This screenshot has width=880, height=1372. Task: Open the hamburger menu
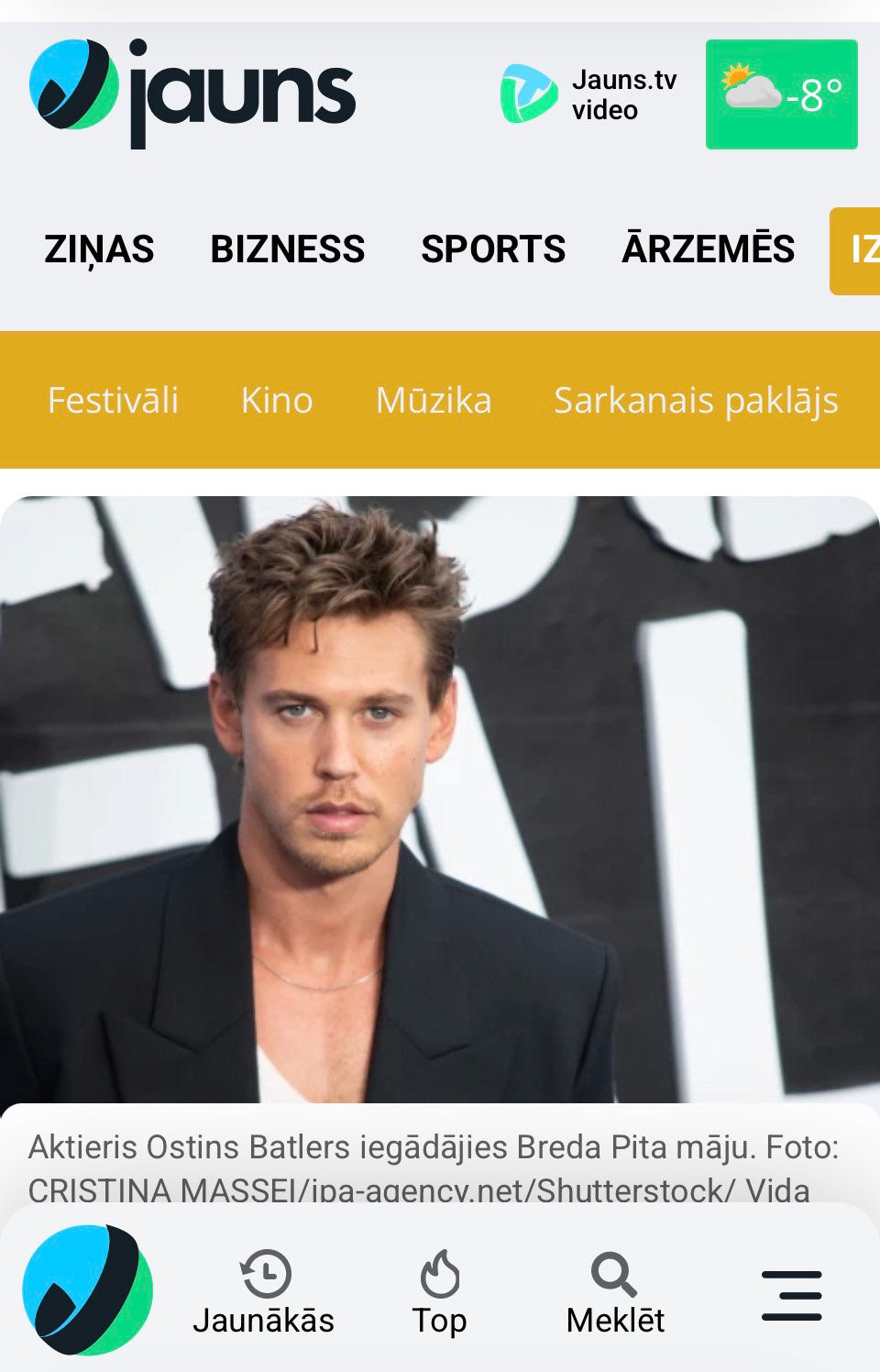791,1295
